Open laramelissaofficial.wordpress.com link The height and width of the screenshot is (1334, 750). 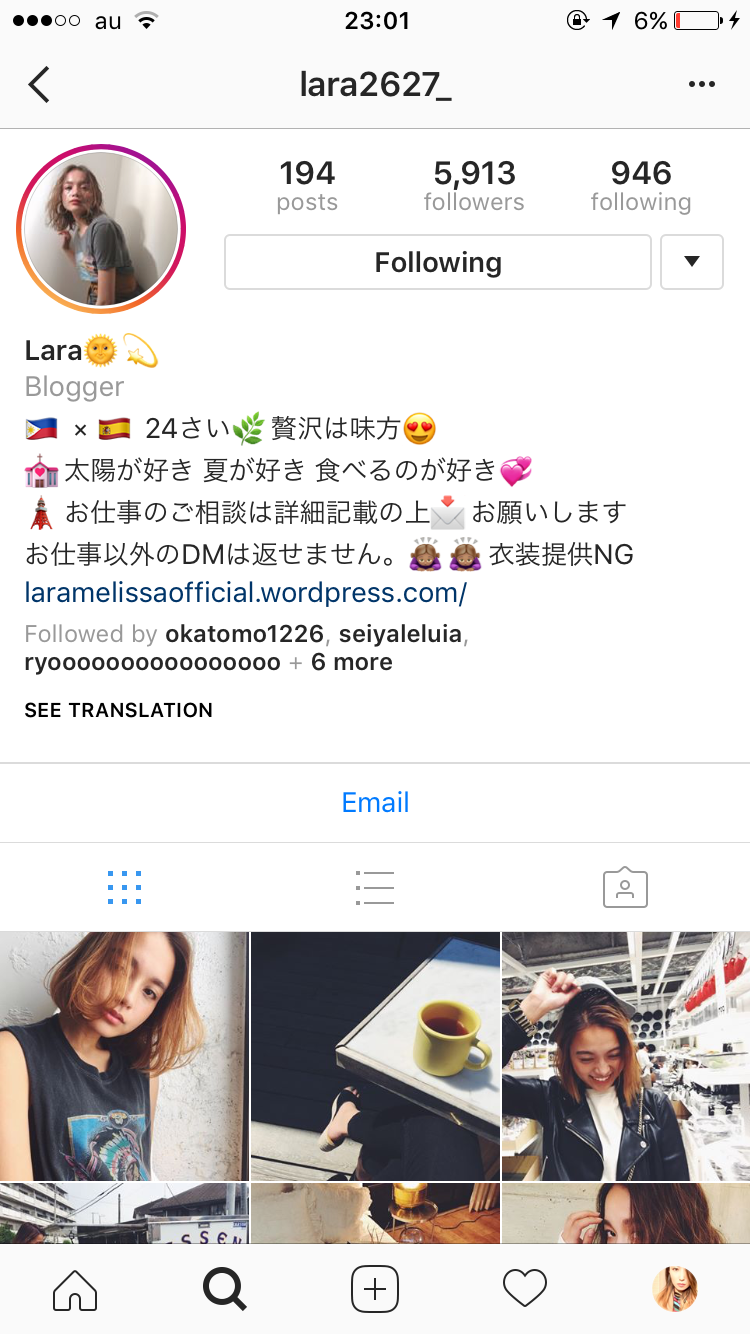click(x=245, y=593)
